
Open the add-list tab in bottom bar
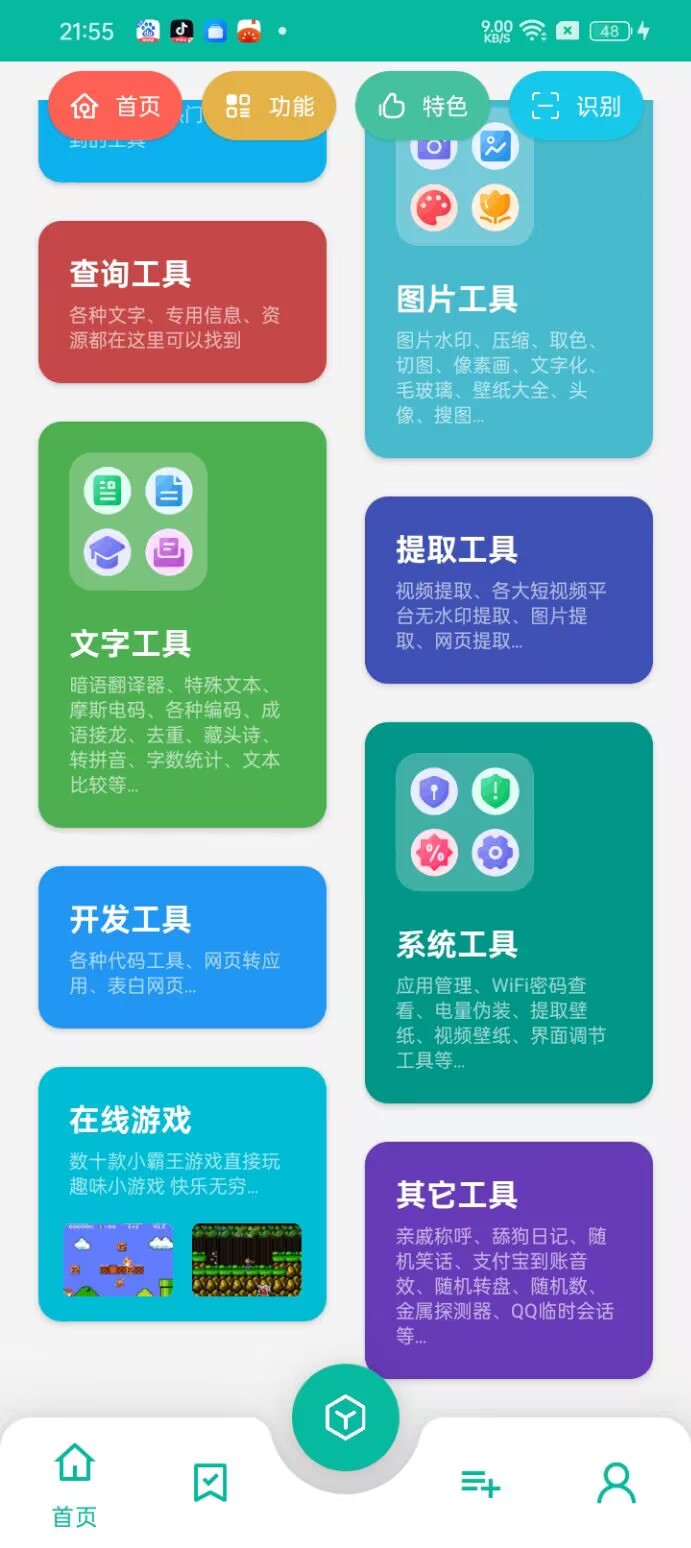(480, 1483)
